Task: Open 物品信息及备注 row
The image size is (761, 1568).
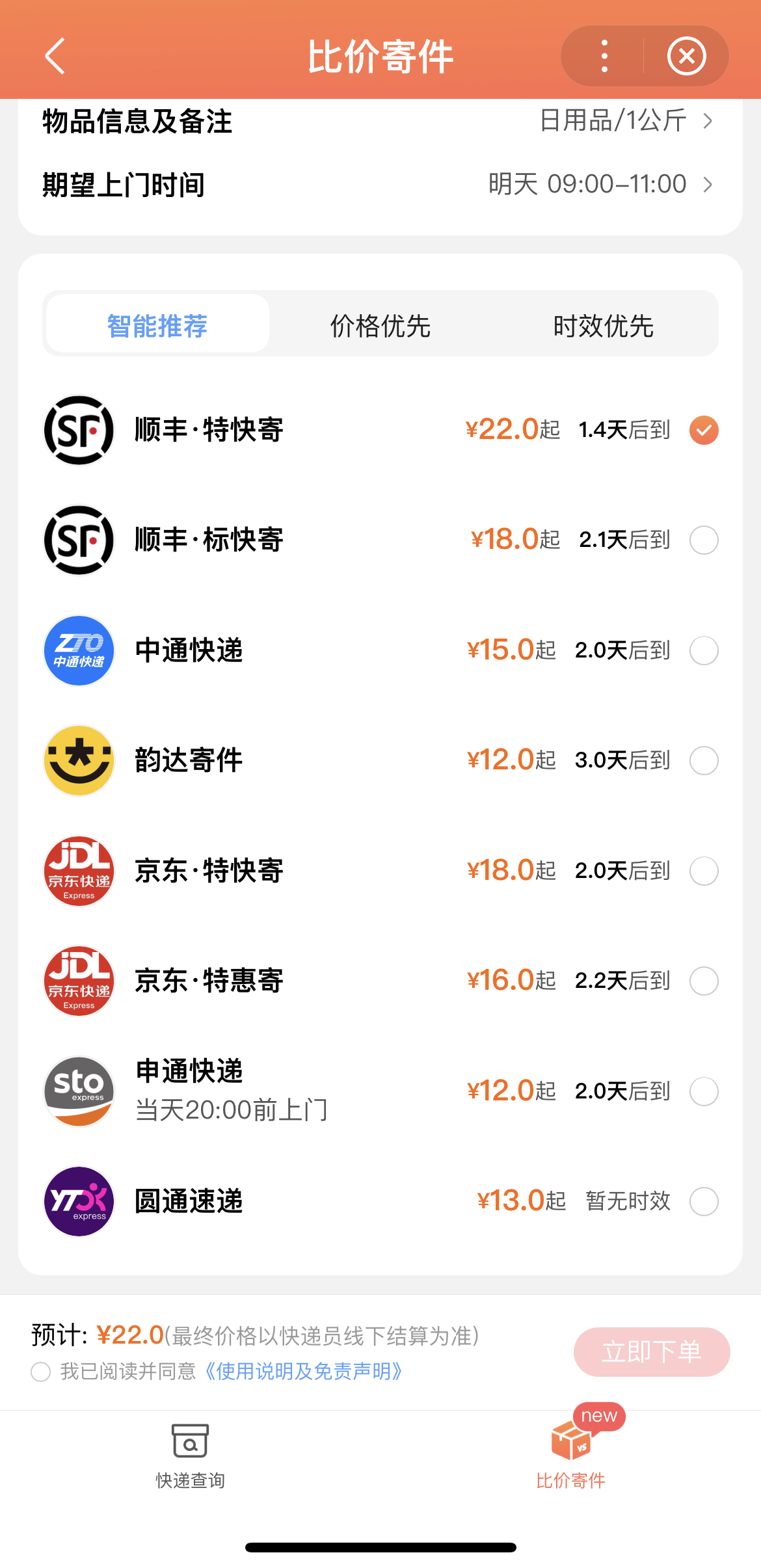Action: [380, 121]
